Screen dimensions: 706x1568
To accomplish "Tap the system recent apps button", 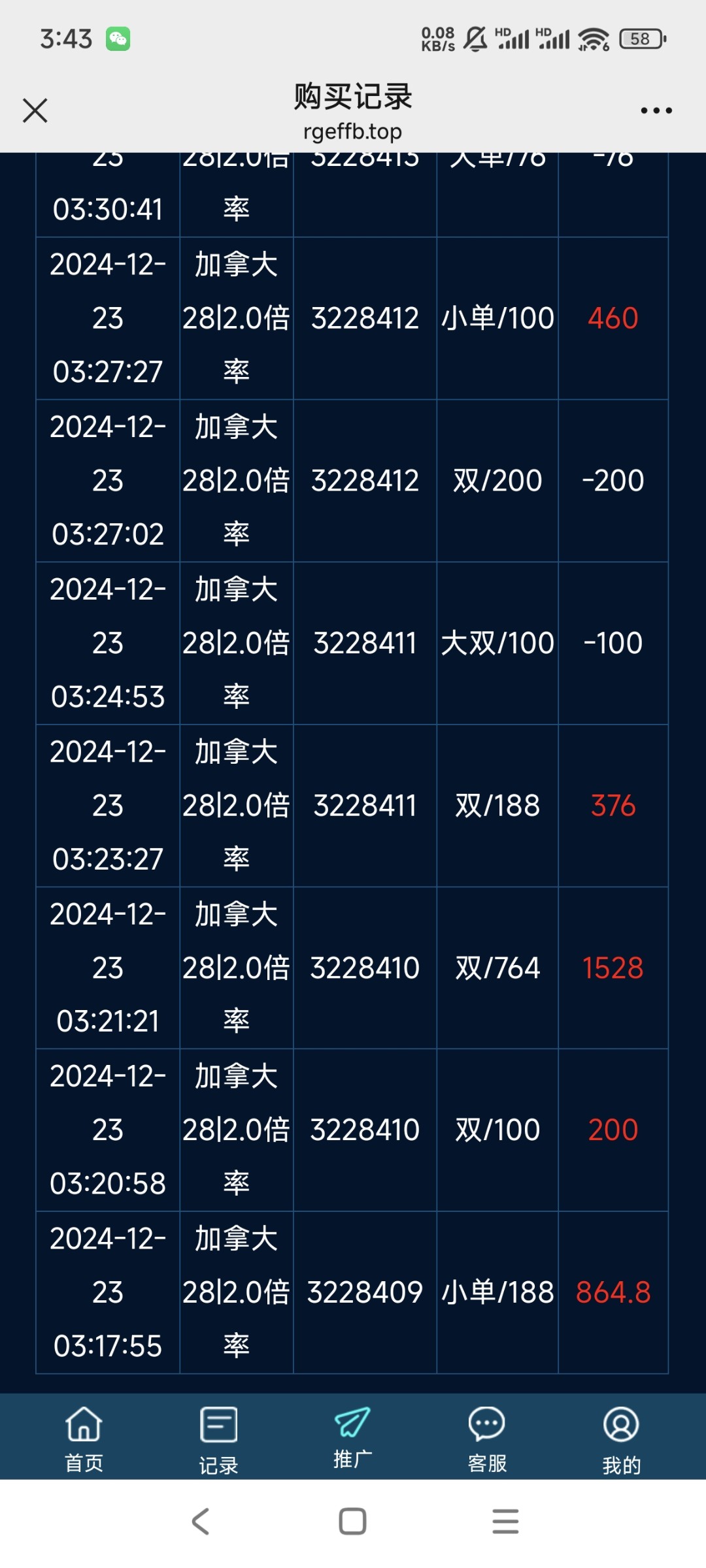I will click(505, 1522).
